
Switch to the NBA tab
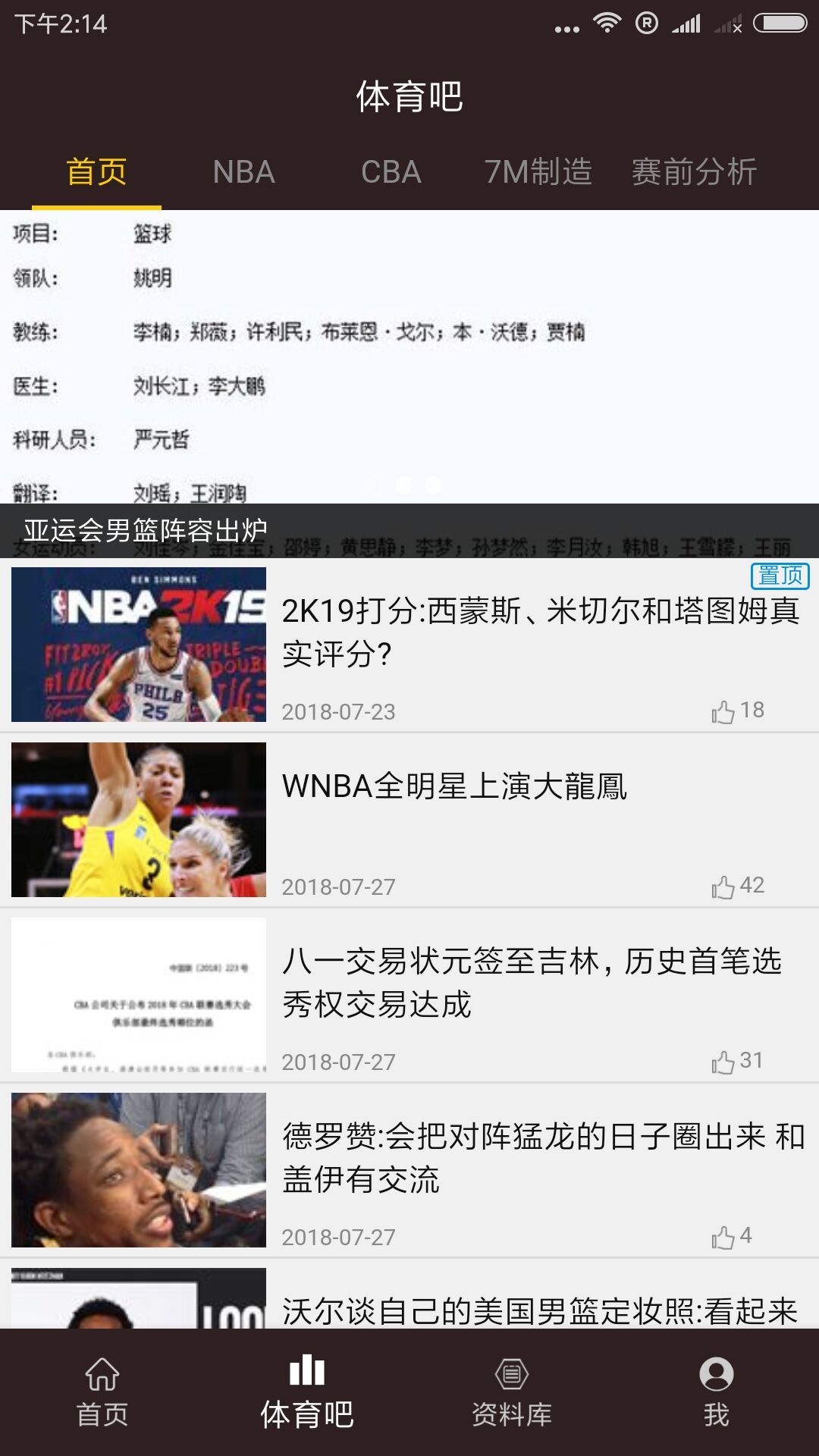[243, 172]
